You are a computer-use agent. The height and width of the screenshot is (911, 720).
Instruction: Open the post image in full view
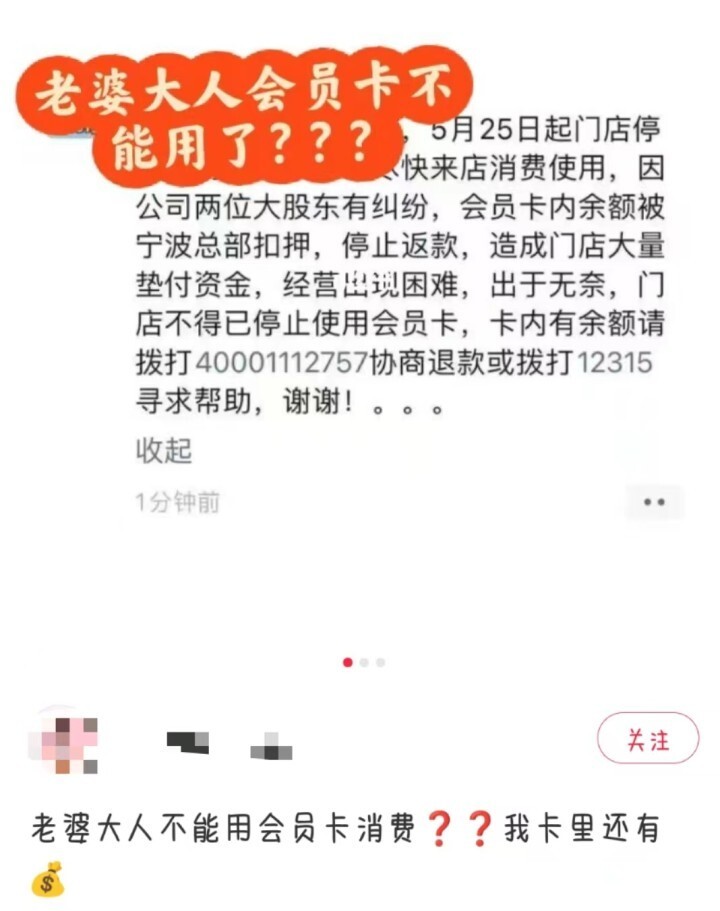pos(360,330)
